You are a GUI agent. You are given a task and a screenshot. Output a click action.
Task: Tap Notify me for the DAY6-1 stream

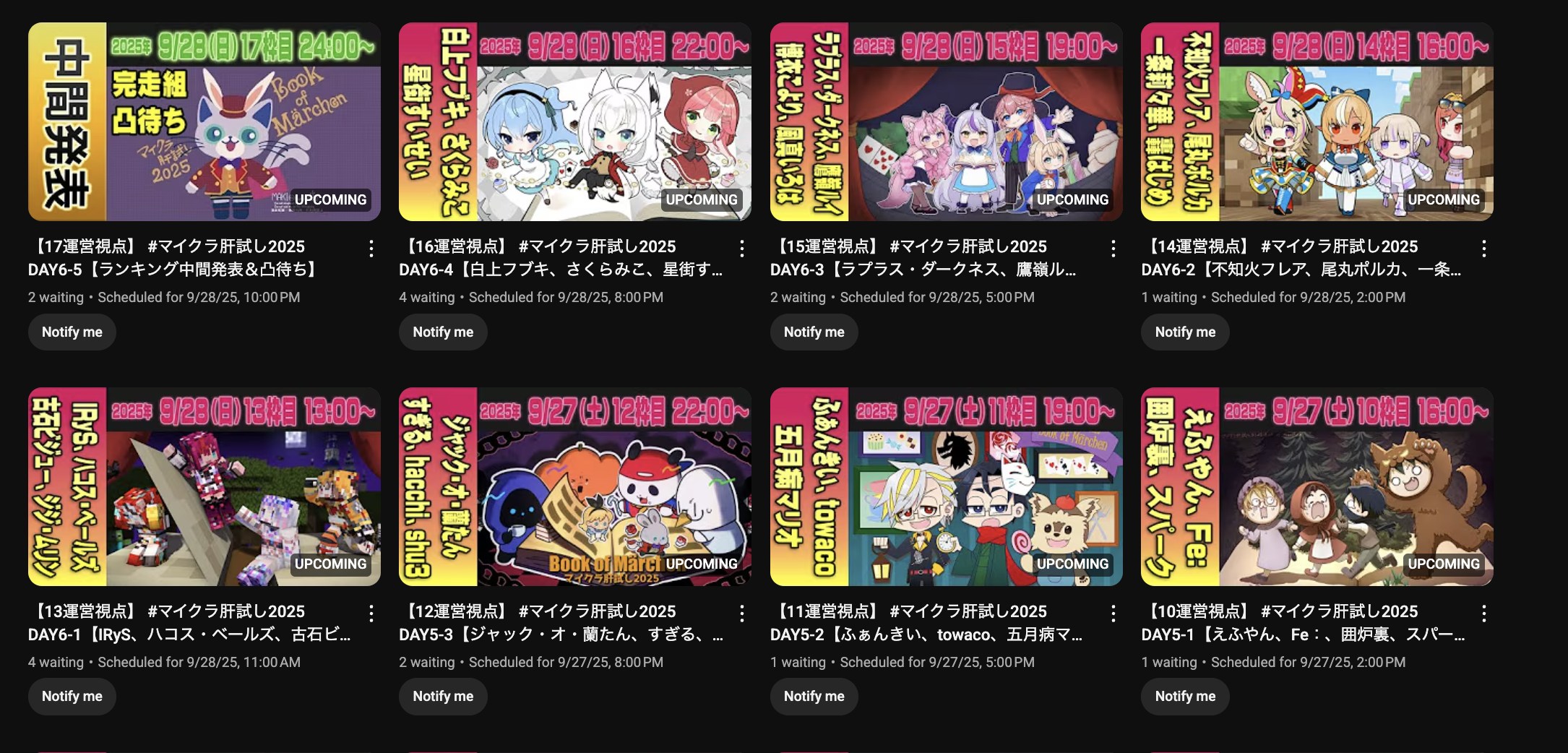(x=72, y=696)
